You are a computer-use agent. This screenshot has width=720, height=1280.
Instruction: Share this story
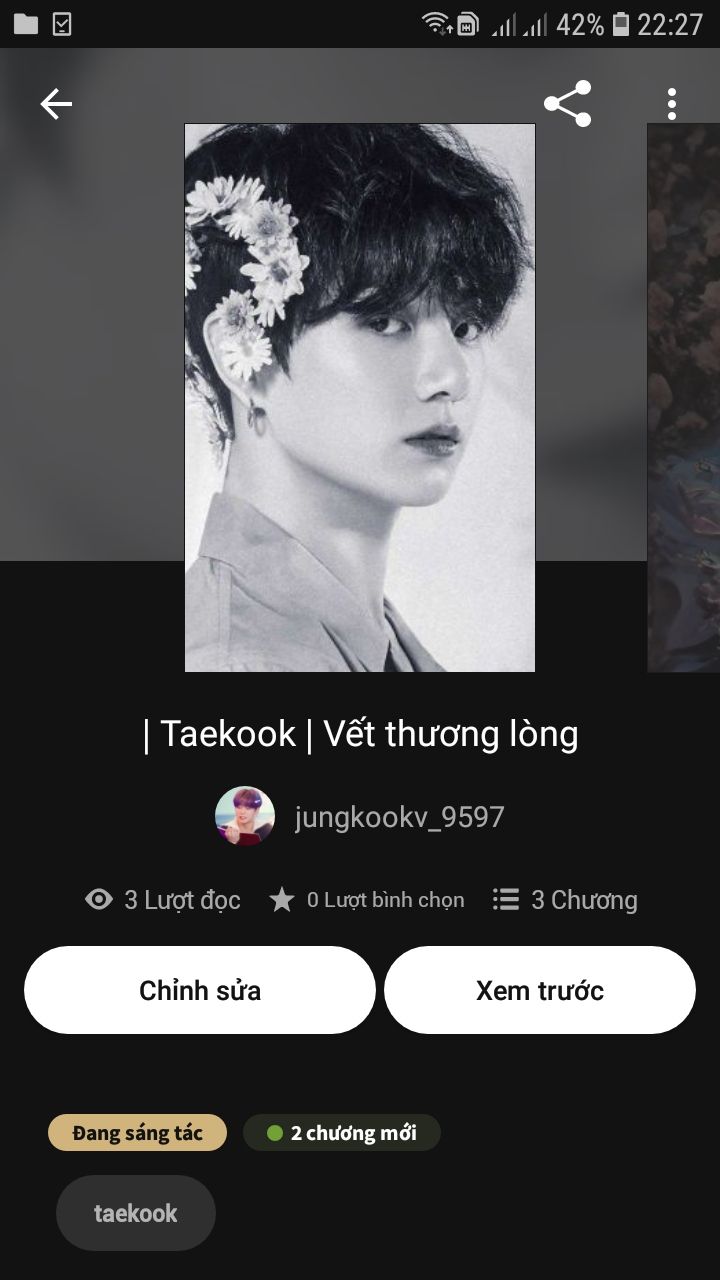567,104
